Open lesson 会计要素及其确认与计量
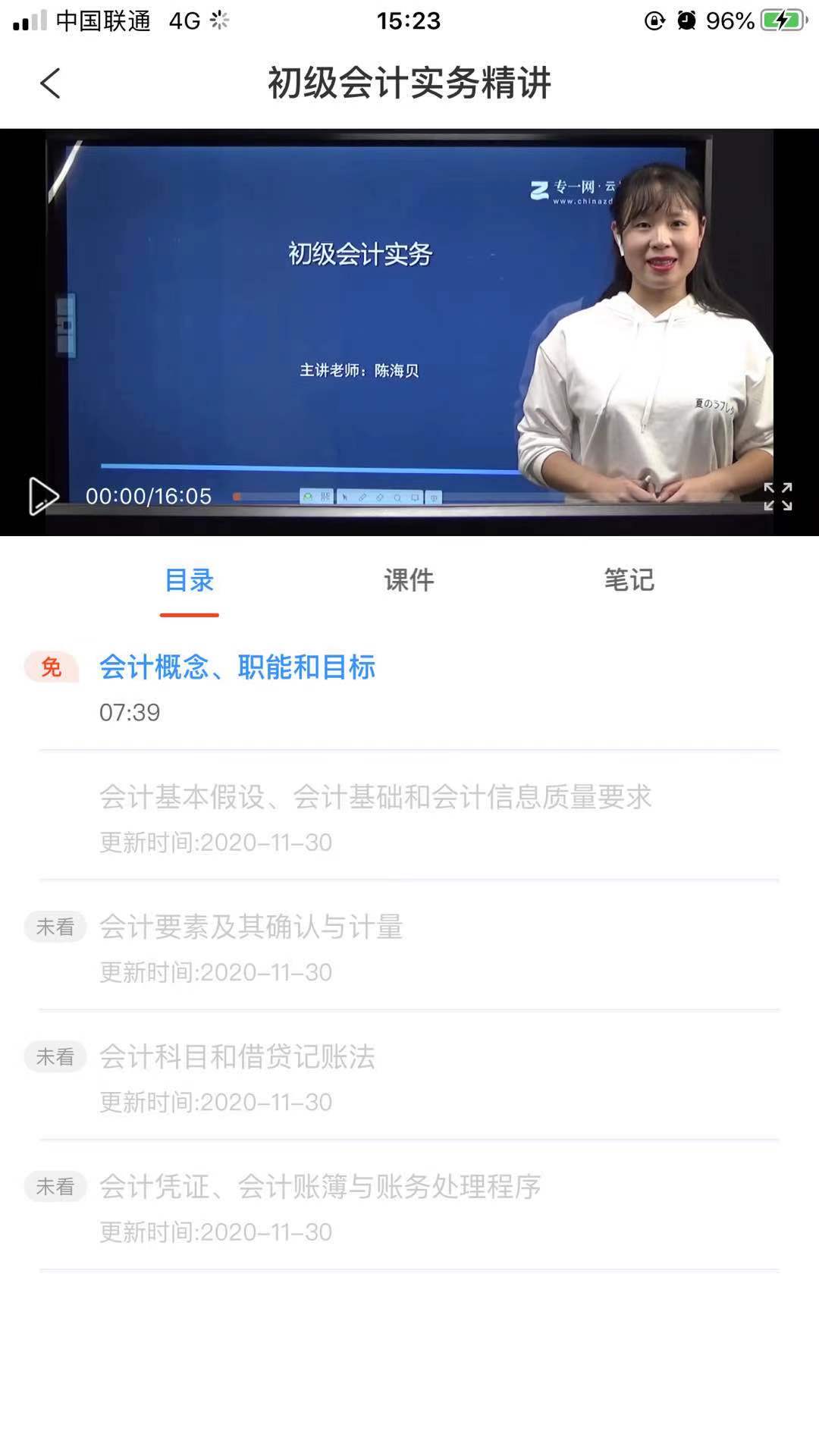Viewport: 819px width, 1456px height. click(251, 927)
